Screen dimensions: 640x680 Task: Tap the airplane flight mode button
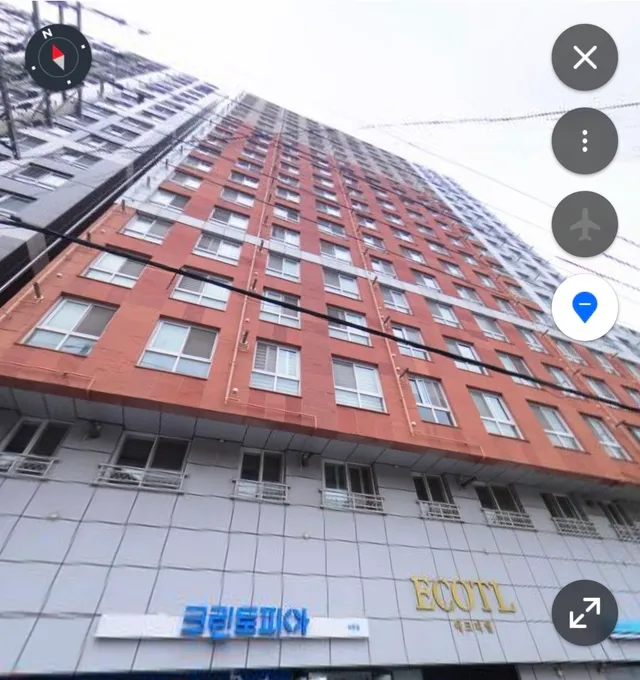click(584, 224)
